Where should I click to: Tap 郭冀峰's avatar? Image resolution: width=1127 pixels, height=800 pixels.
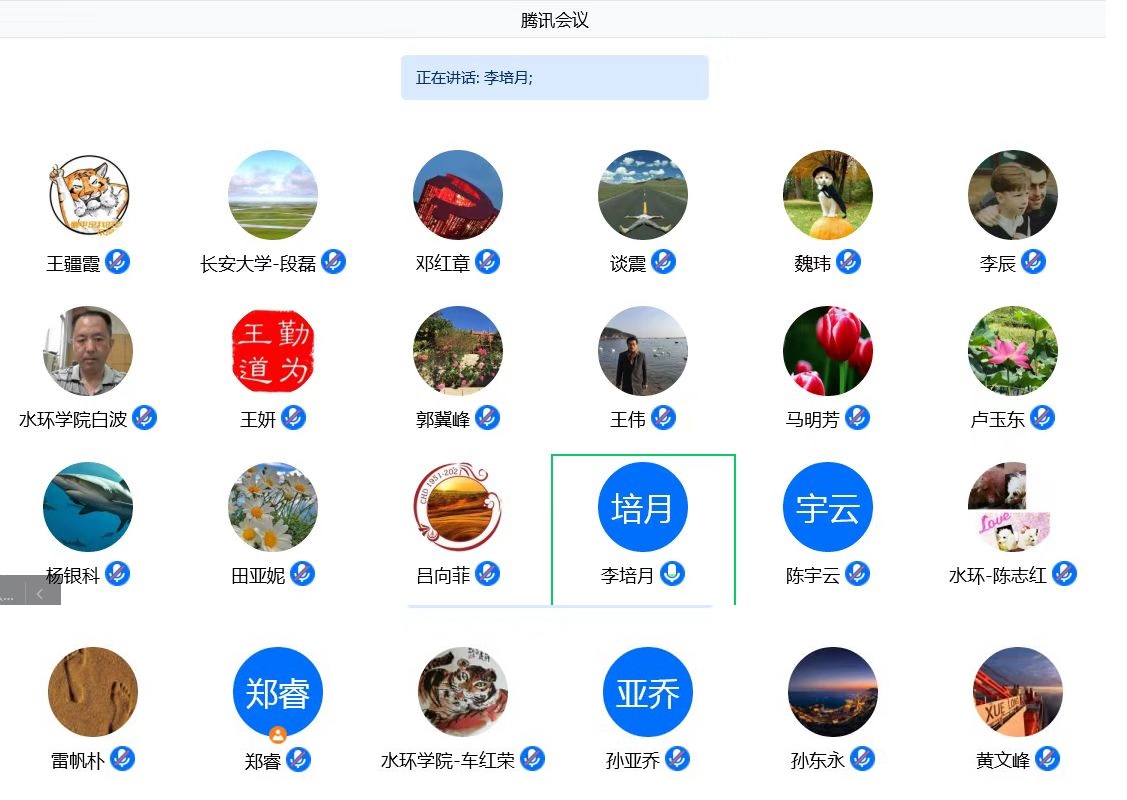click(458, 351)
